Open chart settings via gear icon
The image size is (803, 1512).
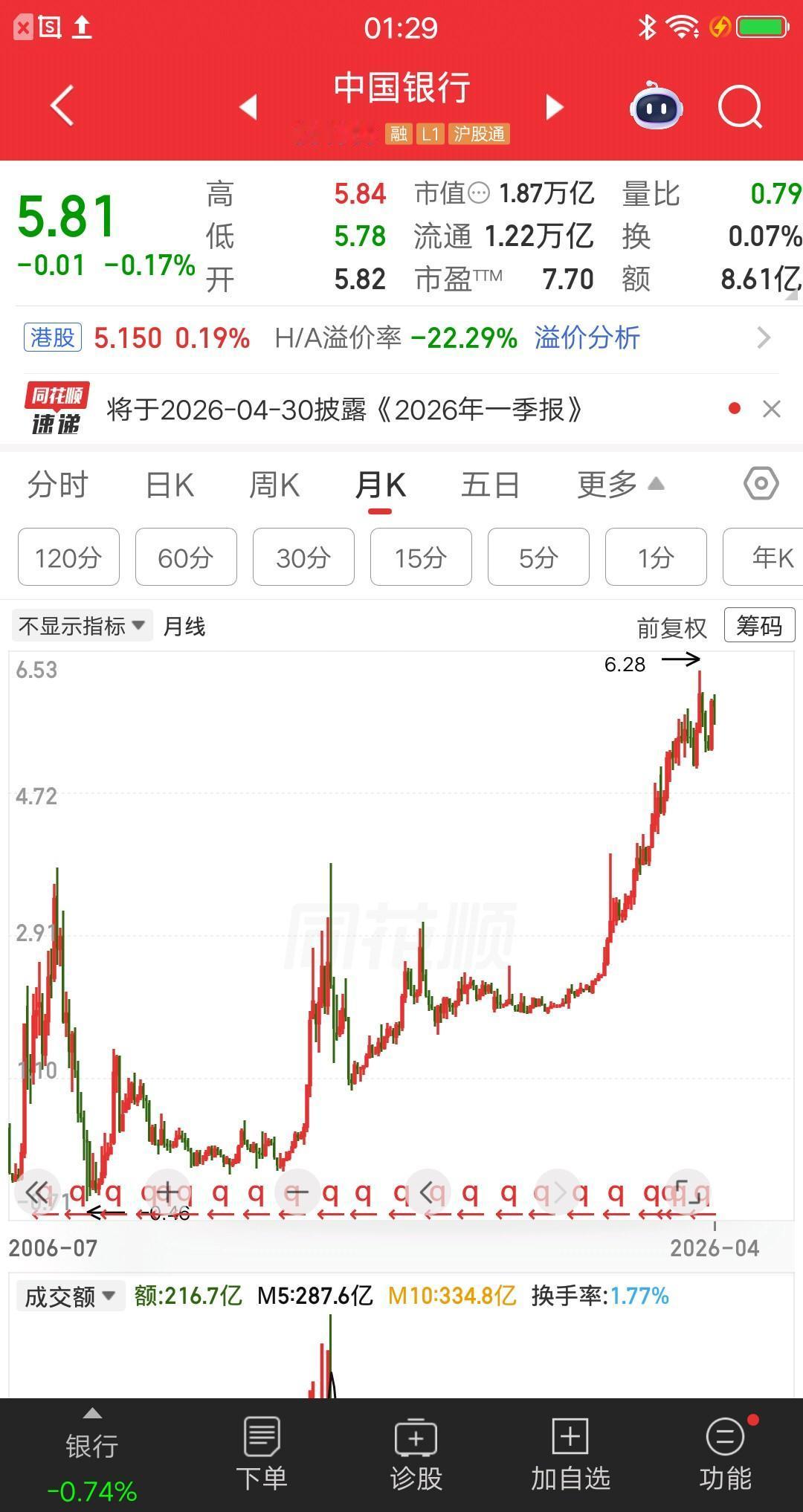pyautogui.click(x=760, y=483)
